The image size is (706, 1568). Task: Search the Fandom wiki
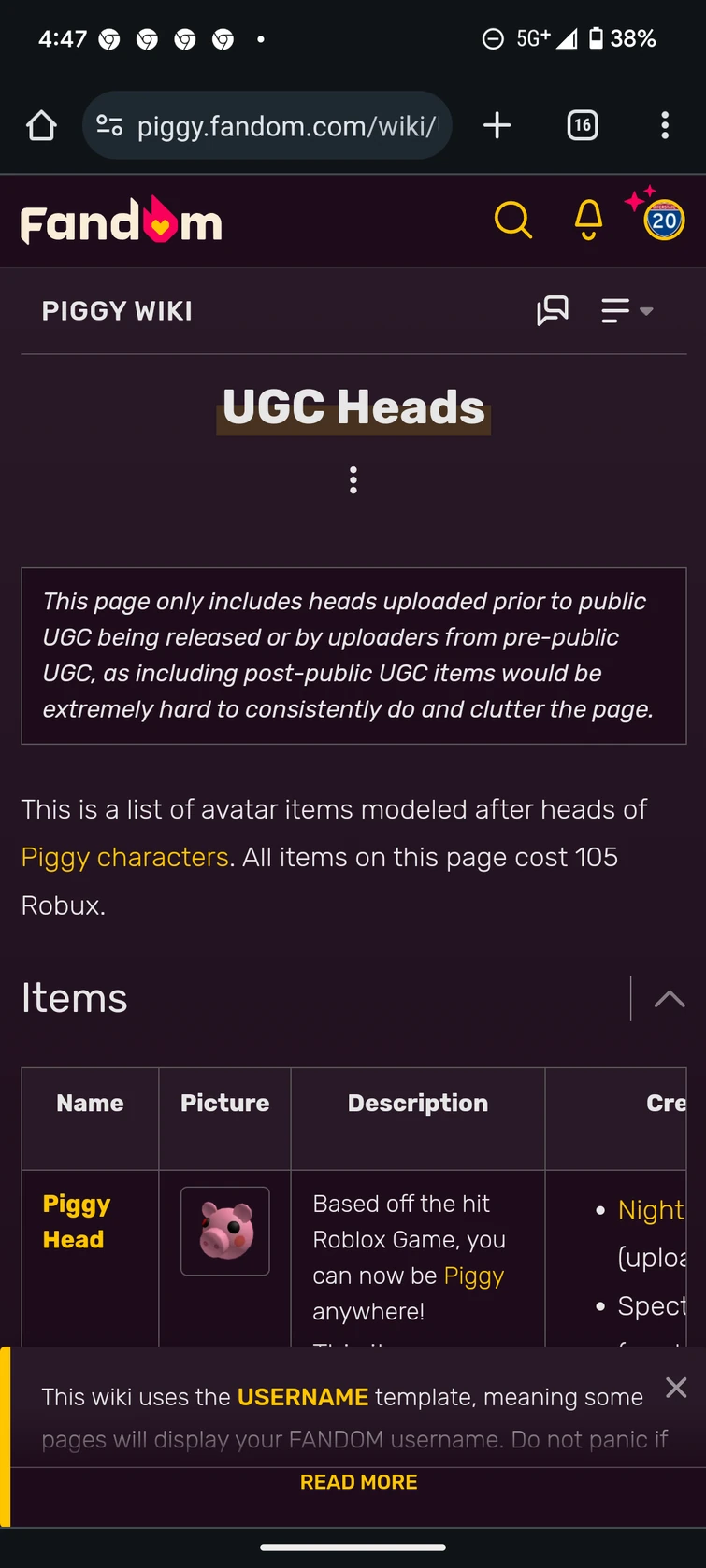pos(513,221)
